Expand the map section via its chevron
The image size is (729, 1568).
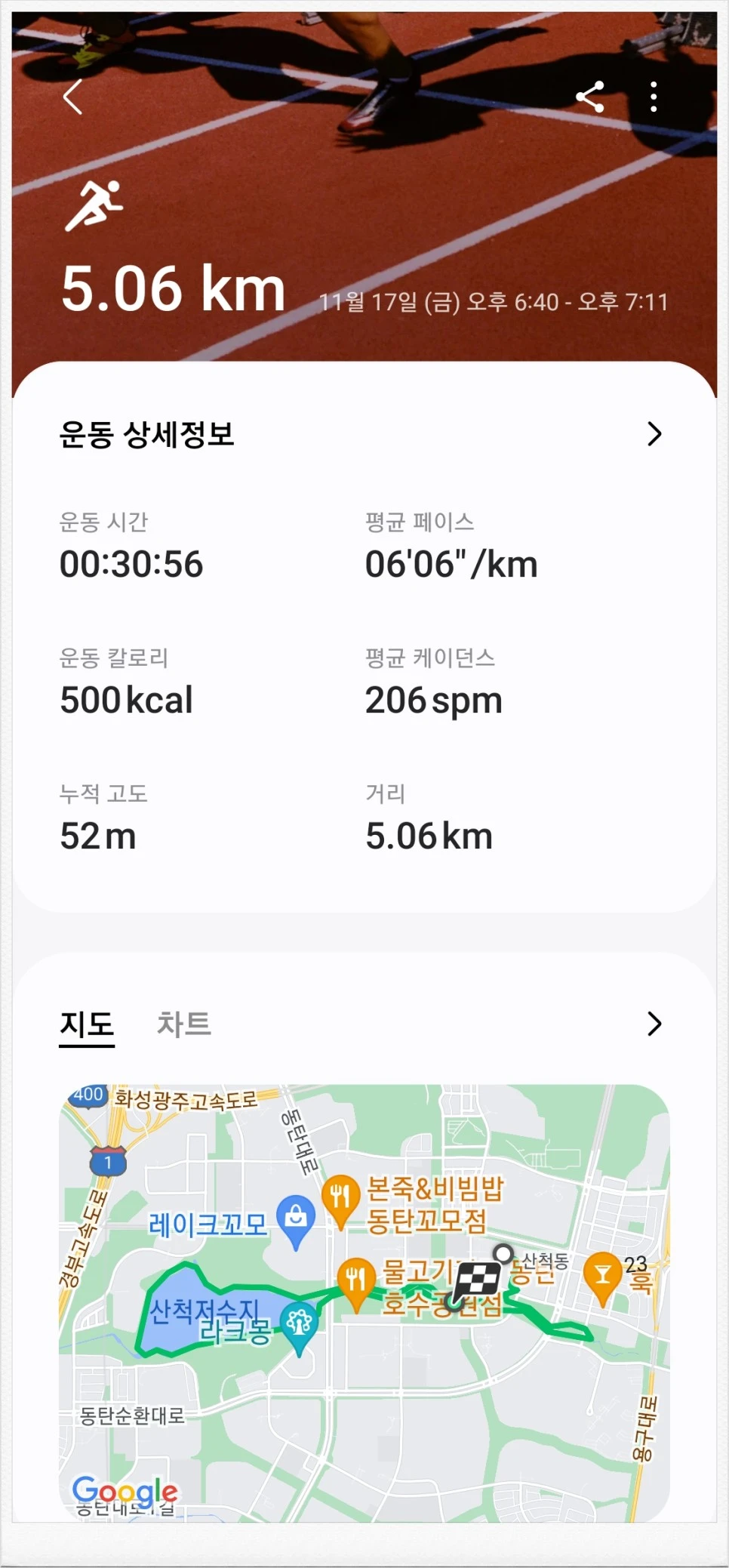coord(654,1024)
